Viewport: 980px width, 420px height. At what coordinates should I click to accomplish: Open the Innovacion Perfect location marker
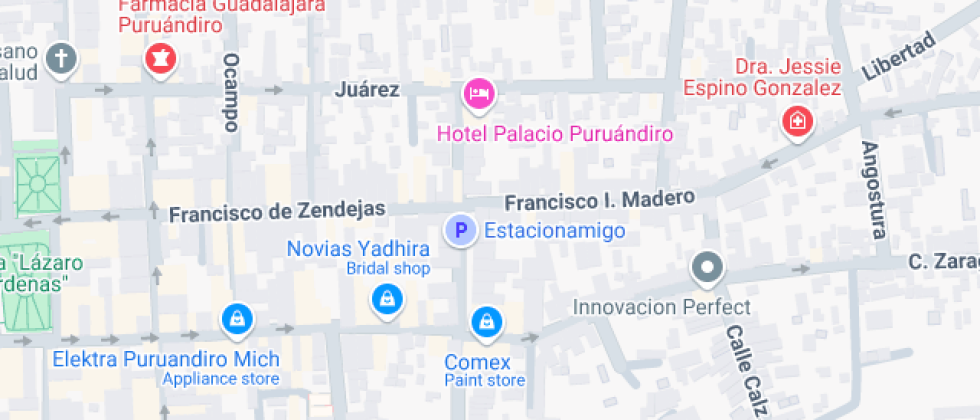click(708, 267)
